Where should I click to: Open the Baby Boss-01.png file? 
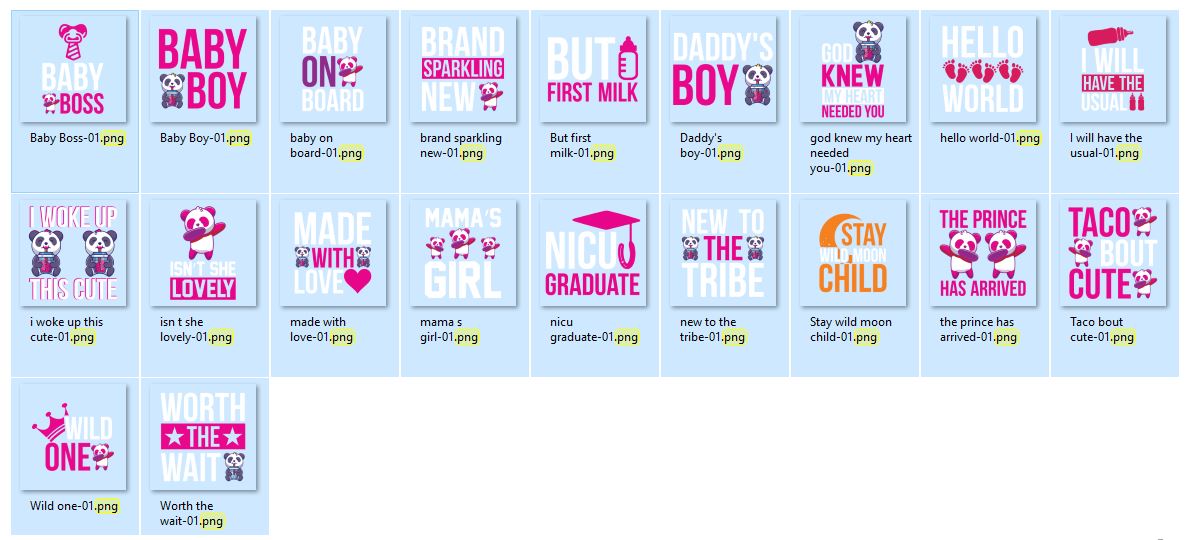pyautogui.click(x=73, y=70)
